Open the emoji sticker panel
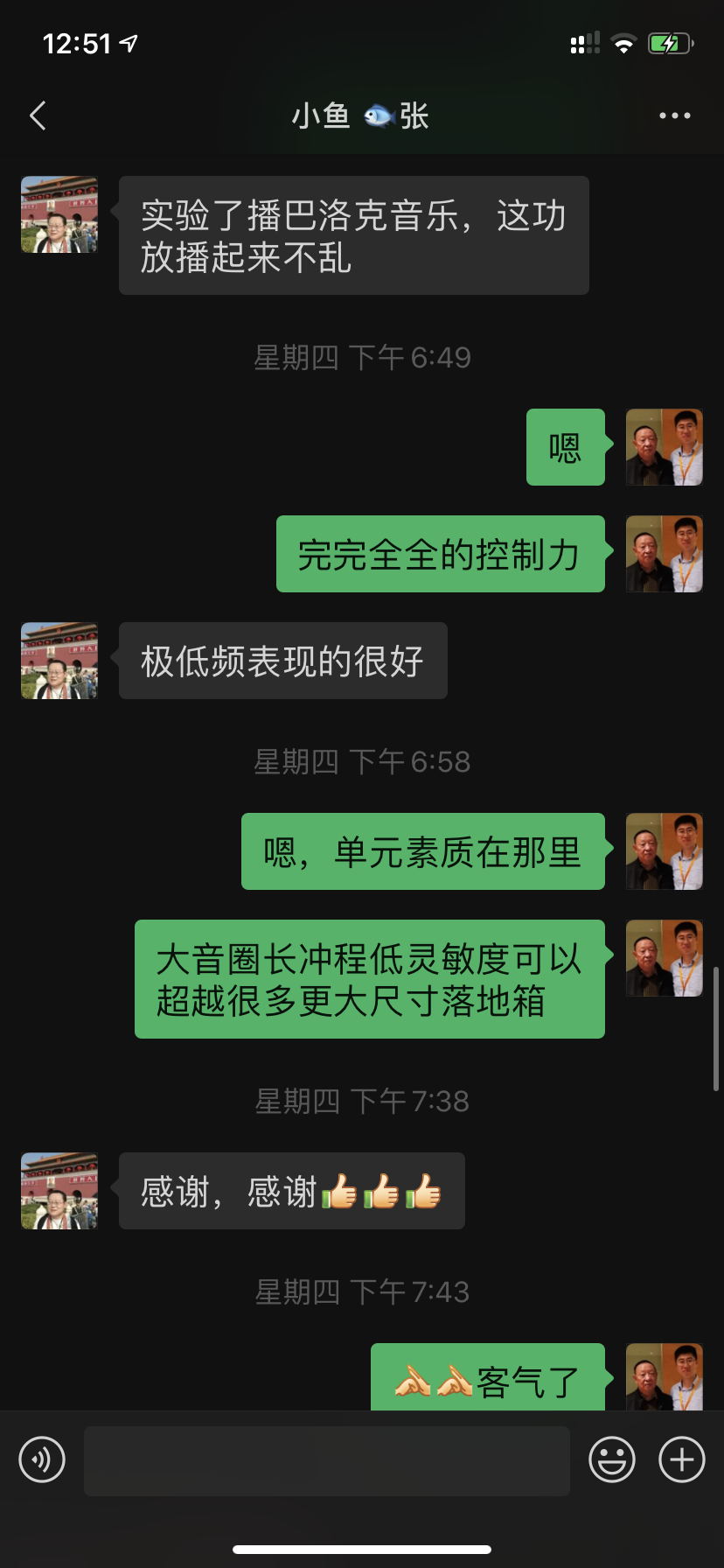The image size is (724, 1568). pyautogui.click(x=611, y=1459)
